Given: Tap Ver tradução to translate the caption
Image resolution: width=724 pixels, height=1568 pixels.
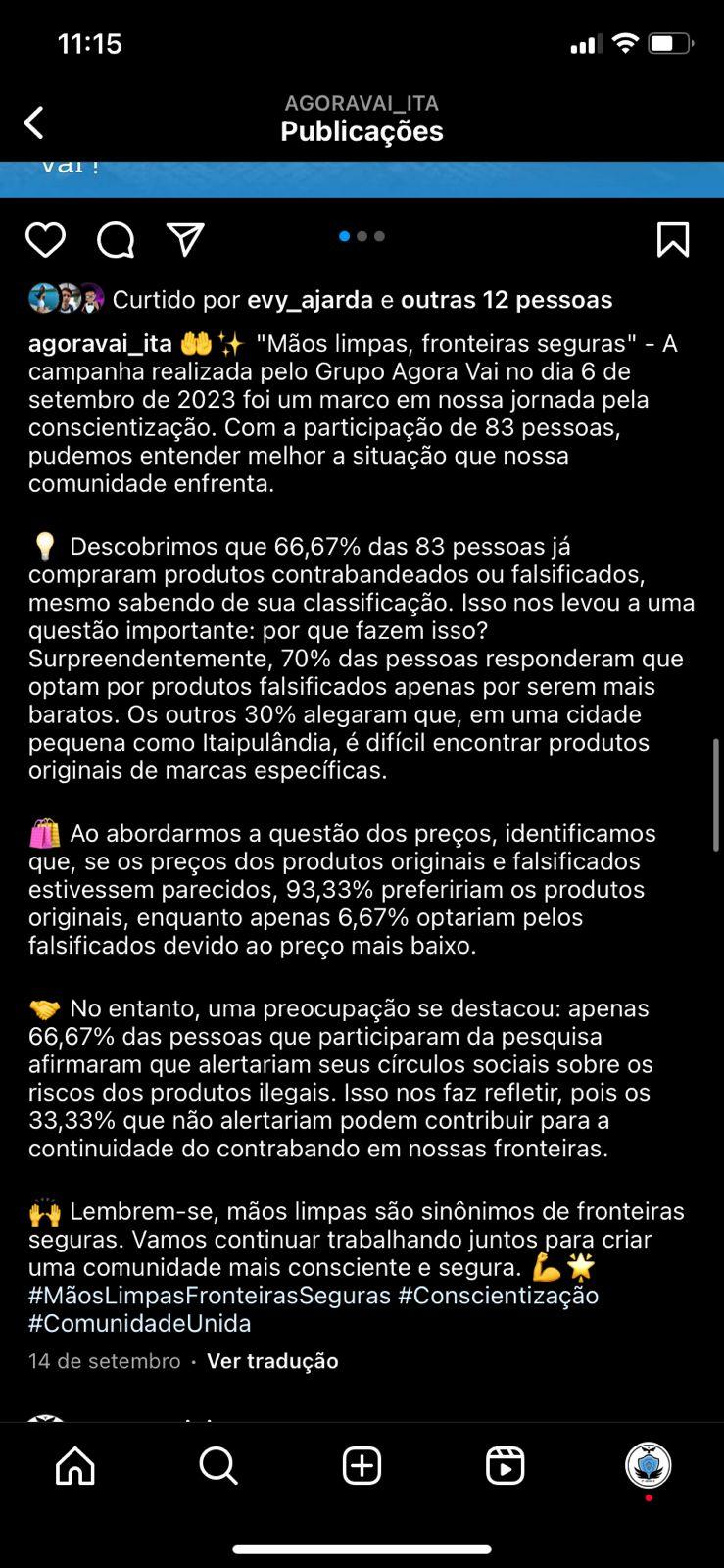Looking at the screenshot, I should (x=272, y=1361).
